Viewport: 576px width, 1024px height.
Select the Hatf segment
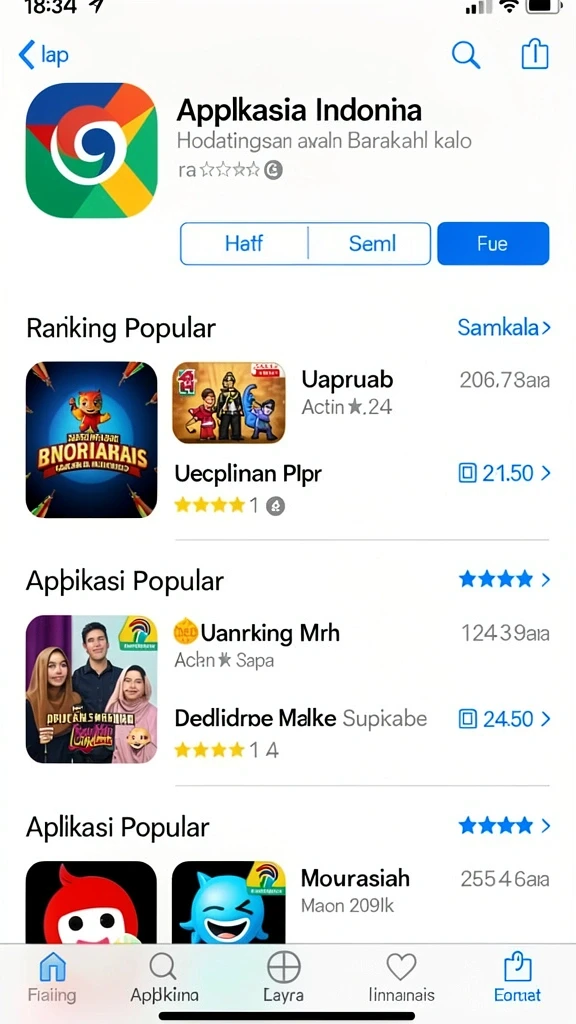pos(244,244)
